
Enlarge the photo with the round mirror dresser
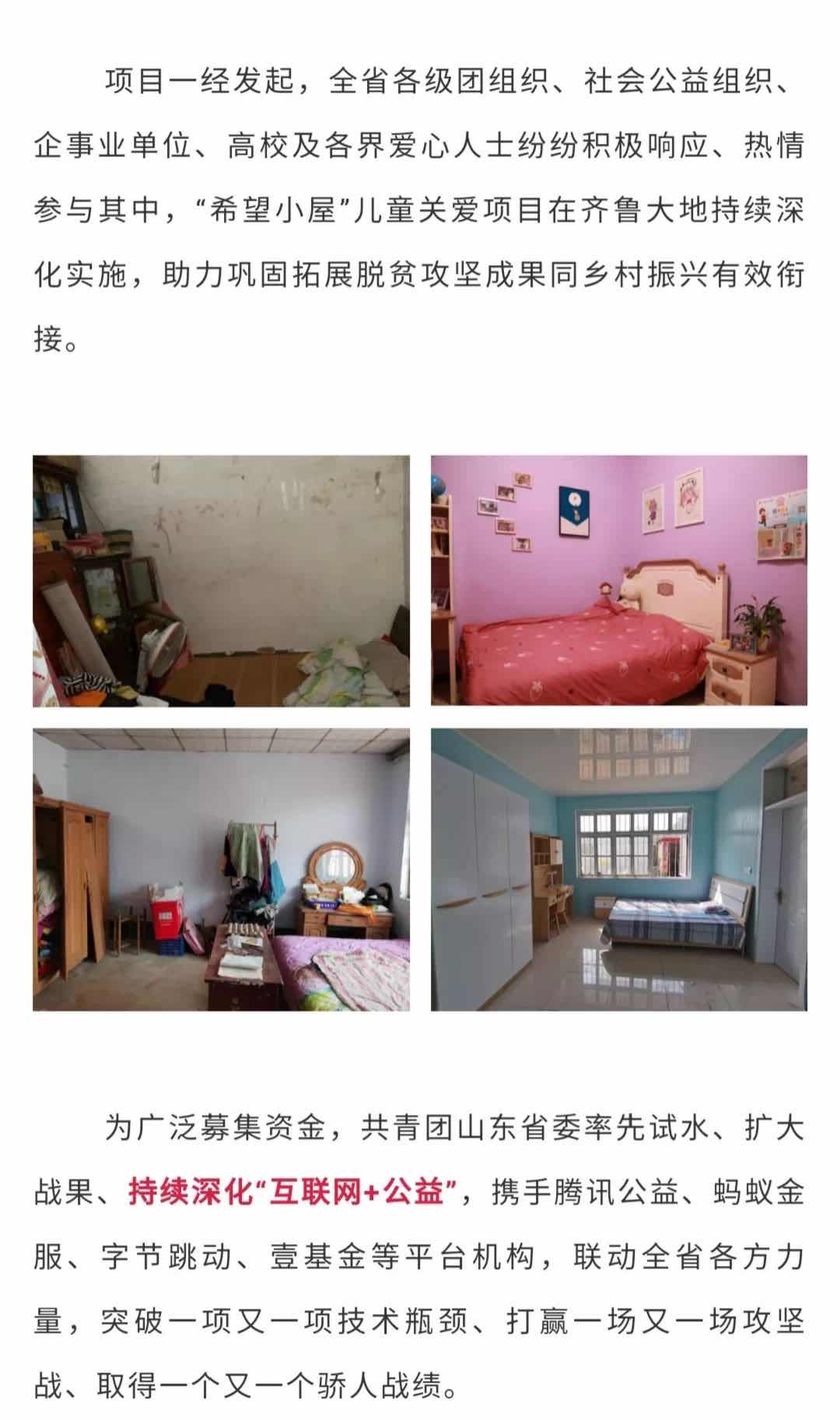click(x=221, y=869)
